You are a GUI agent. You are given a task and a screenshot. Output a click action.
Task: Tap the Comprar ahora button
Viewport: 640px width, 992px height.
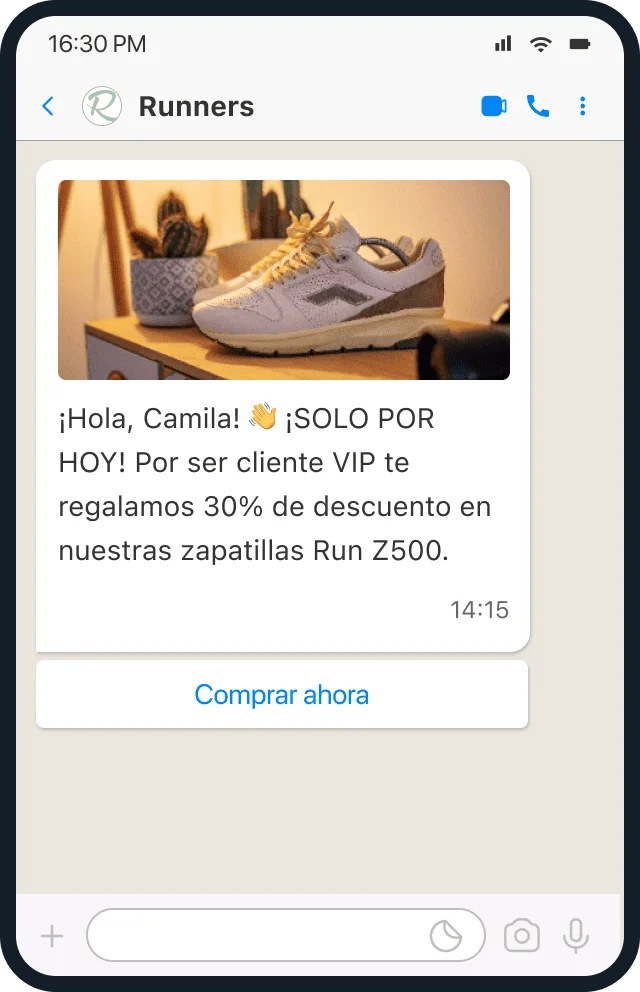coord(282,694)
